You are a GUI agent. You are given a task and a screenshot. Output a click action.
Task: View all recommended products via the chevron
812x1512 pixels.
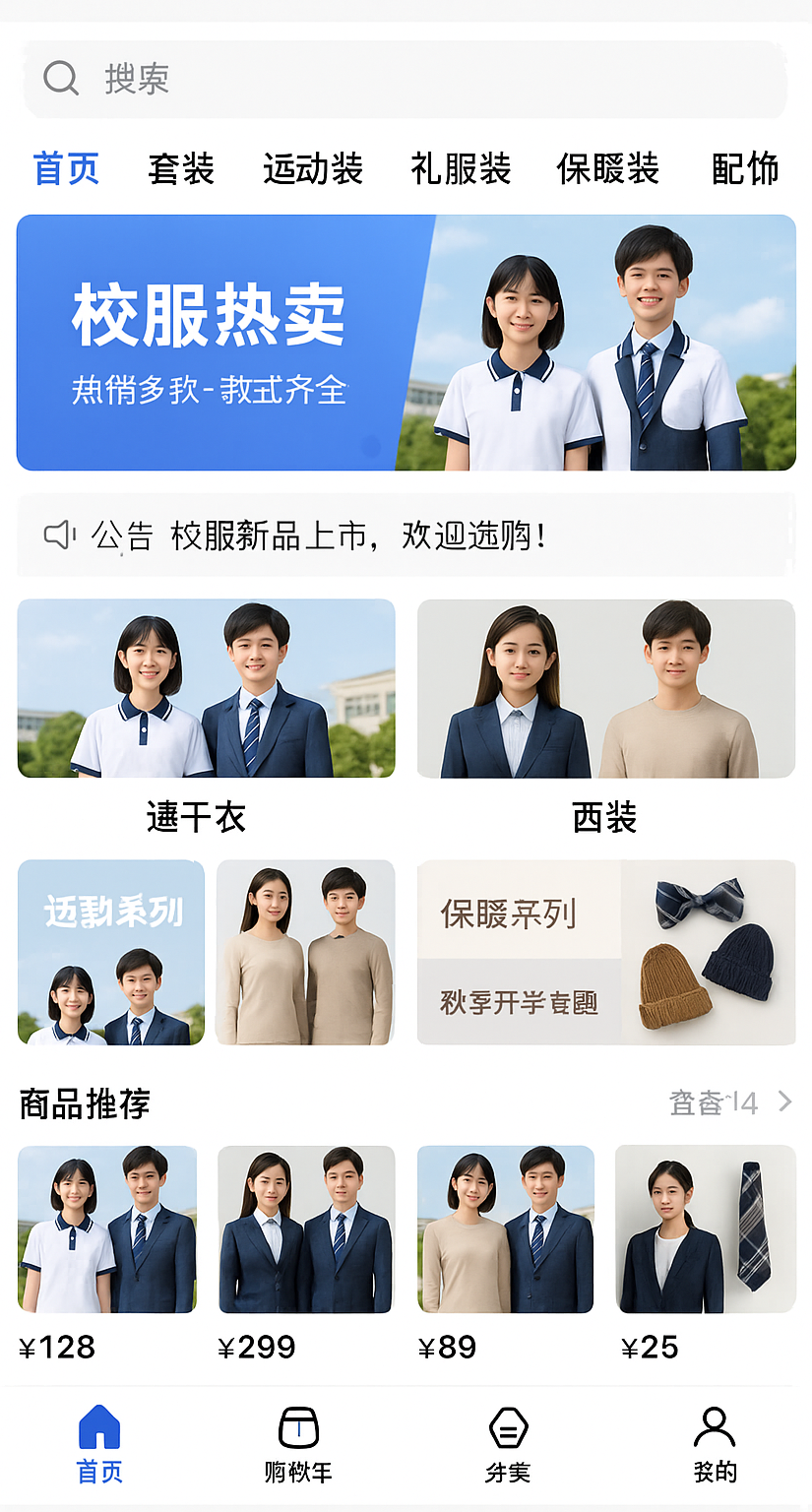point(784,1102)
